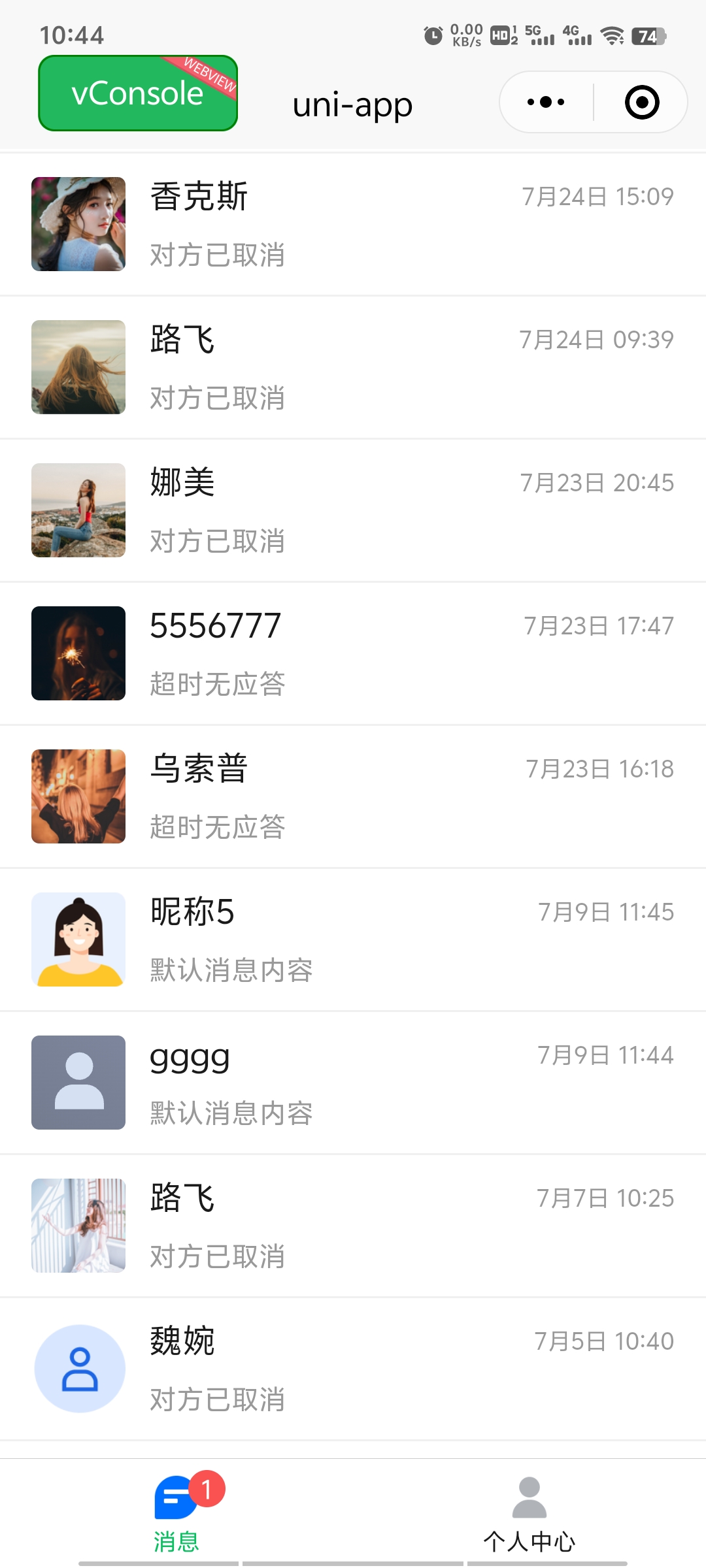View the conversation with 乌索普
This screenshot has height=1568, width=706.
pos(353,796)
